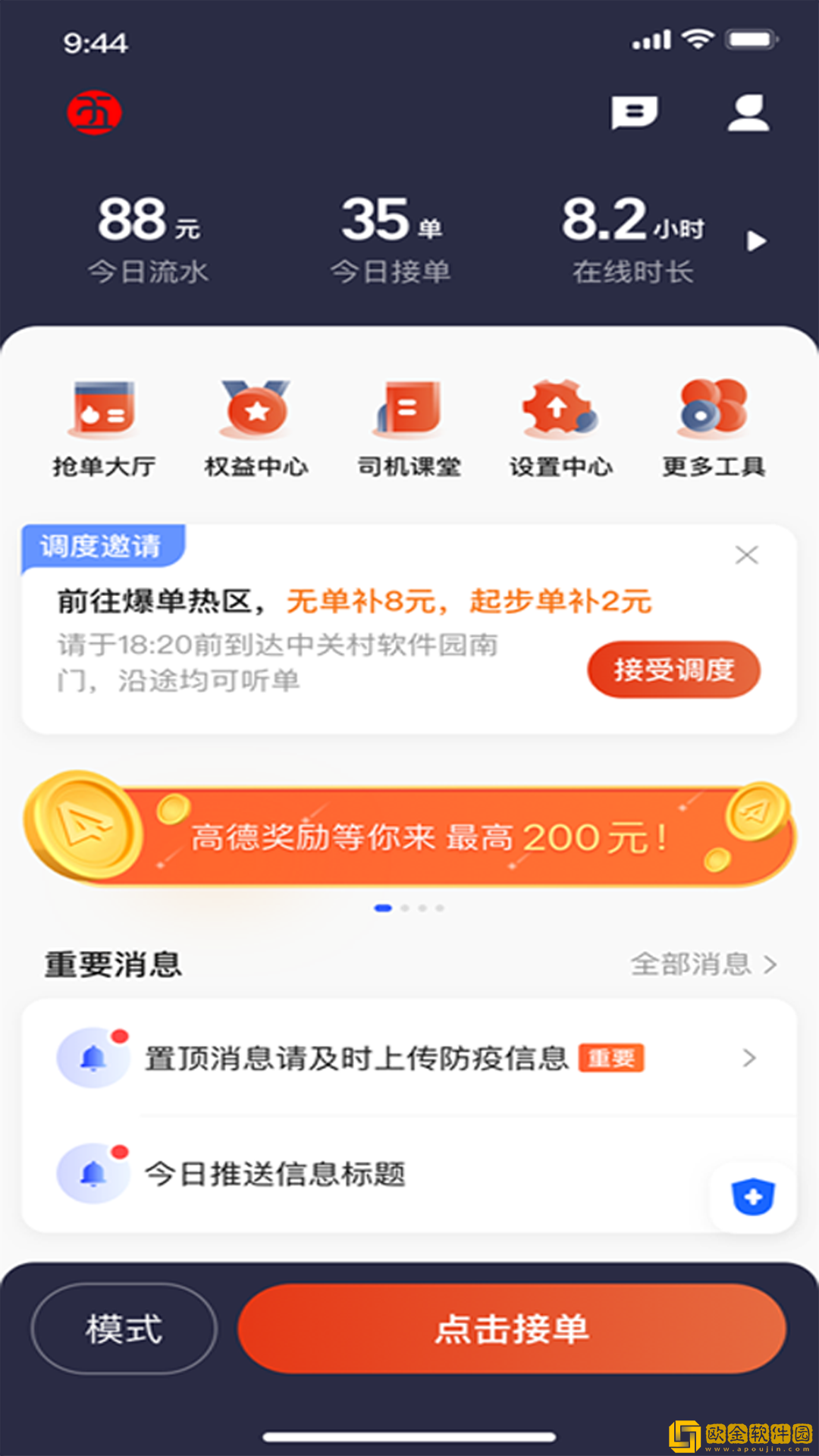This screenshot has height=1456, width=819.
Task: Dismiss the 调度邀请 dispatch invitation card
Action: pos(747,554)
